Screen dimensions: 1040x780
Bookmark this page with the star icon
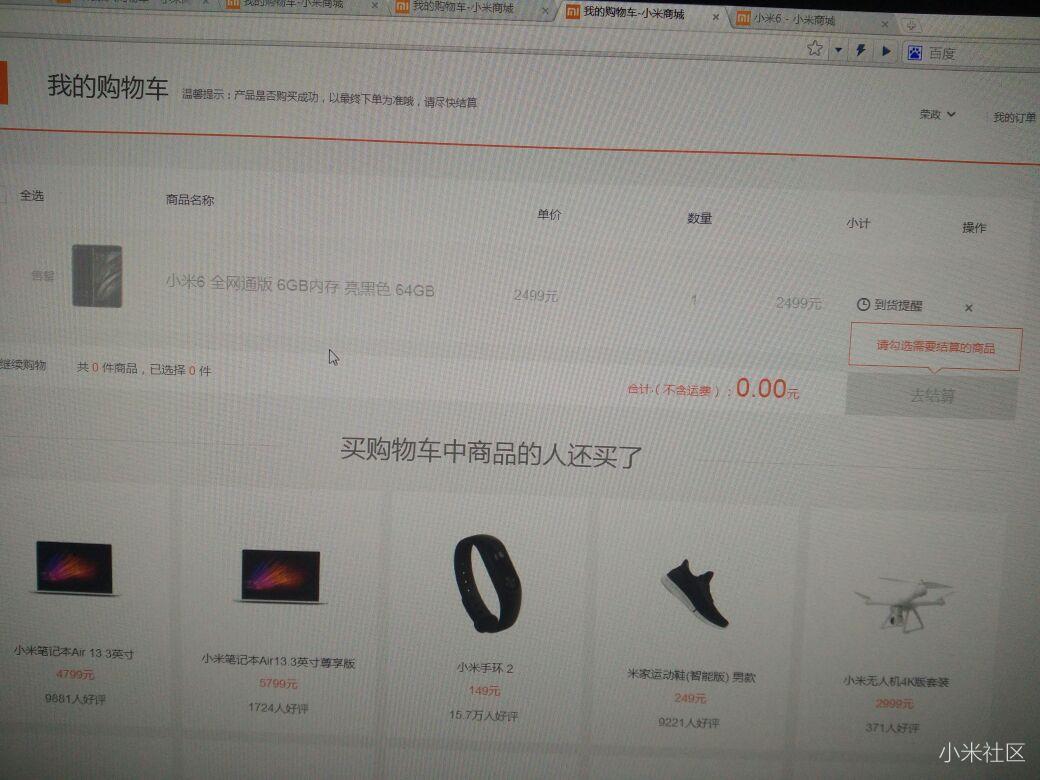click(814, 48)
